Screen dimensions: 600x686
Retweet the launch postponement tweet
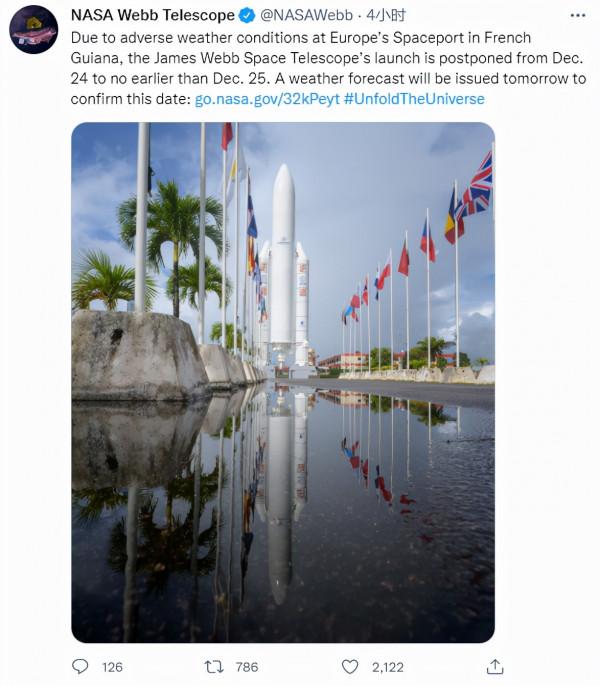click(x=213, y=666)
